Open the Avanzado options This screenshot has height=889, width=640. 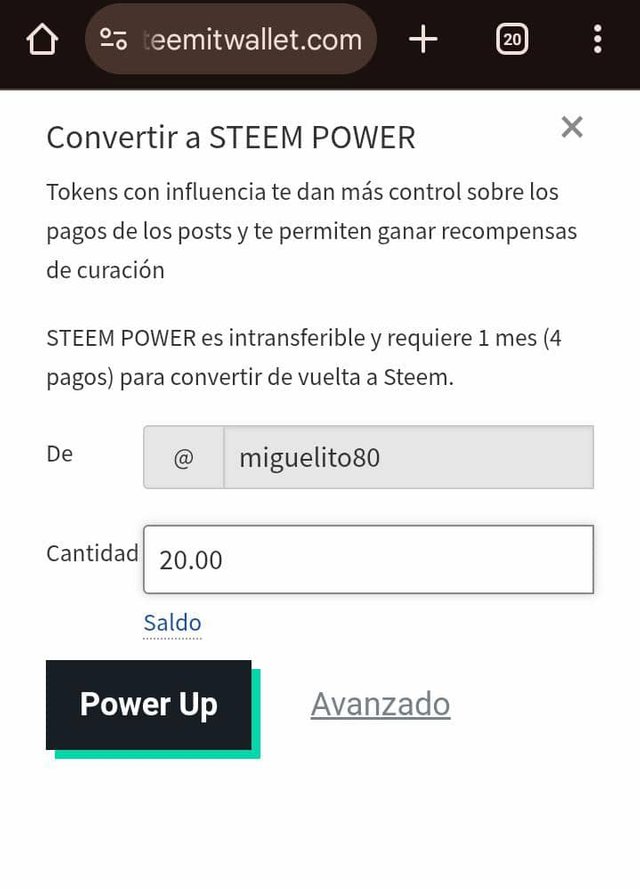coord(380,704)
